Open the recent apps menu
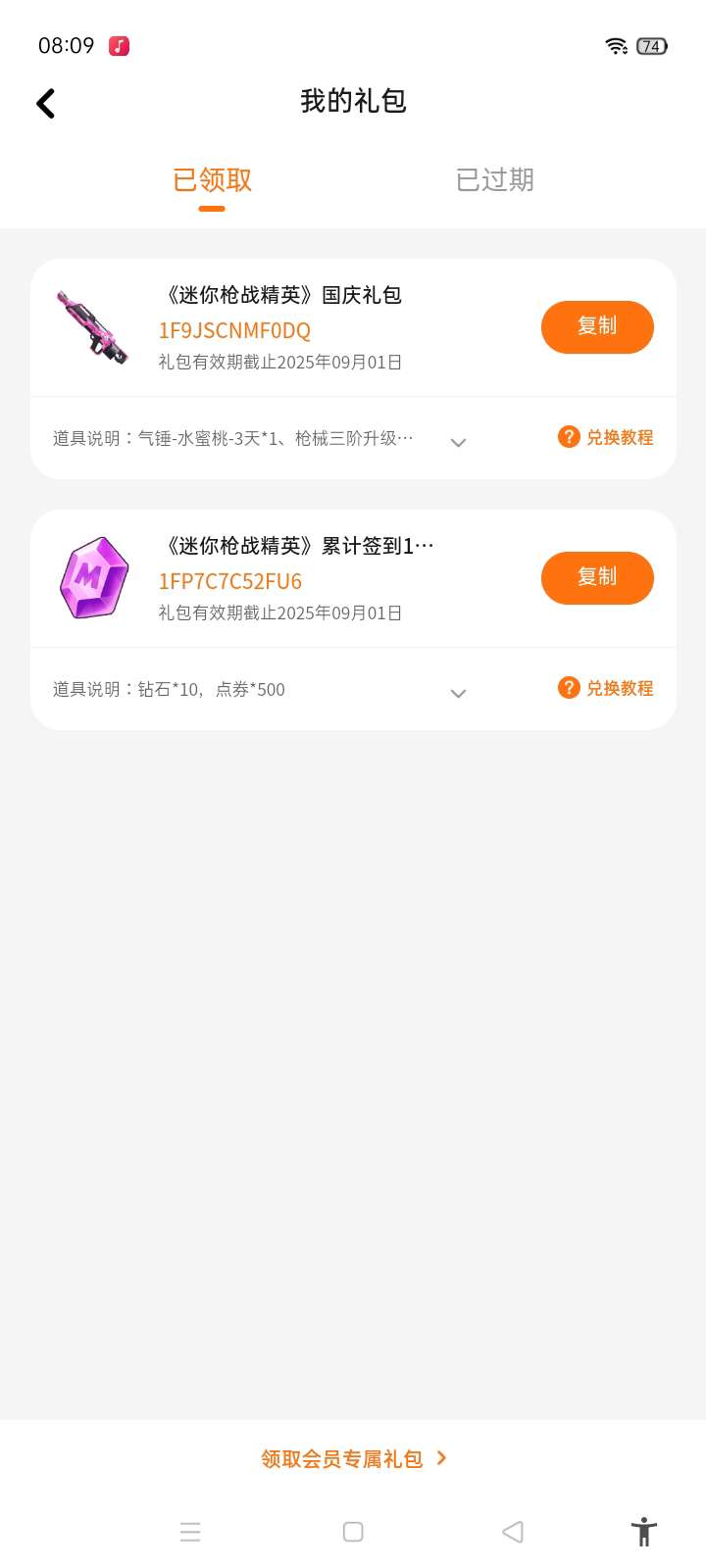 (190, 1532)
